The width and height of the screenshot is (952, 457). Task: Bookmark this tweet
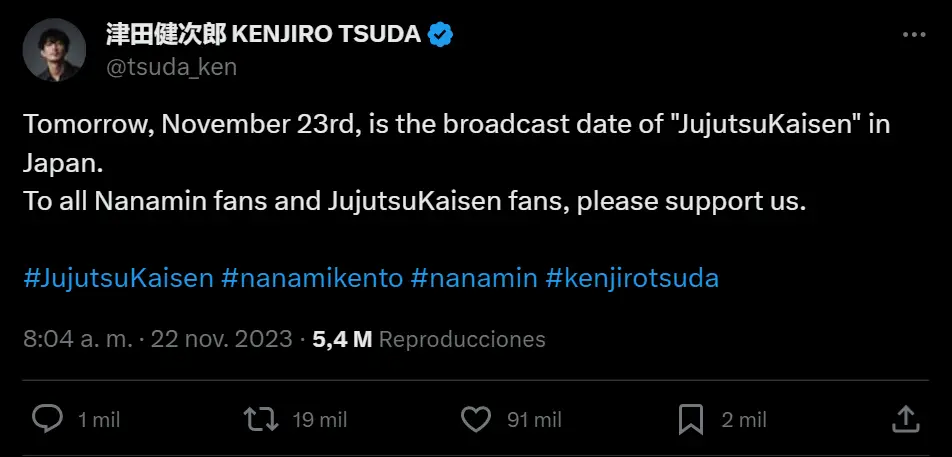[x=690, y=418]
